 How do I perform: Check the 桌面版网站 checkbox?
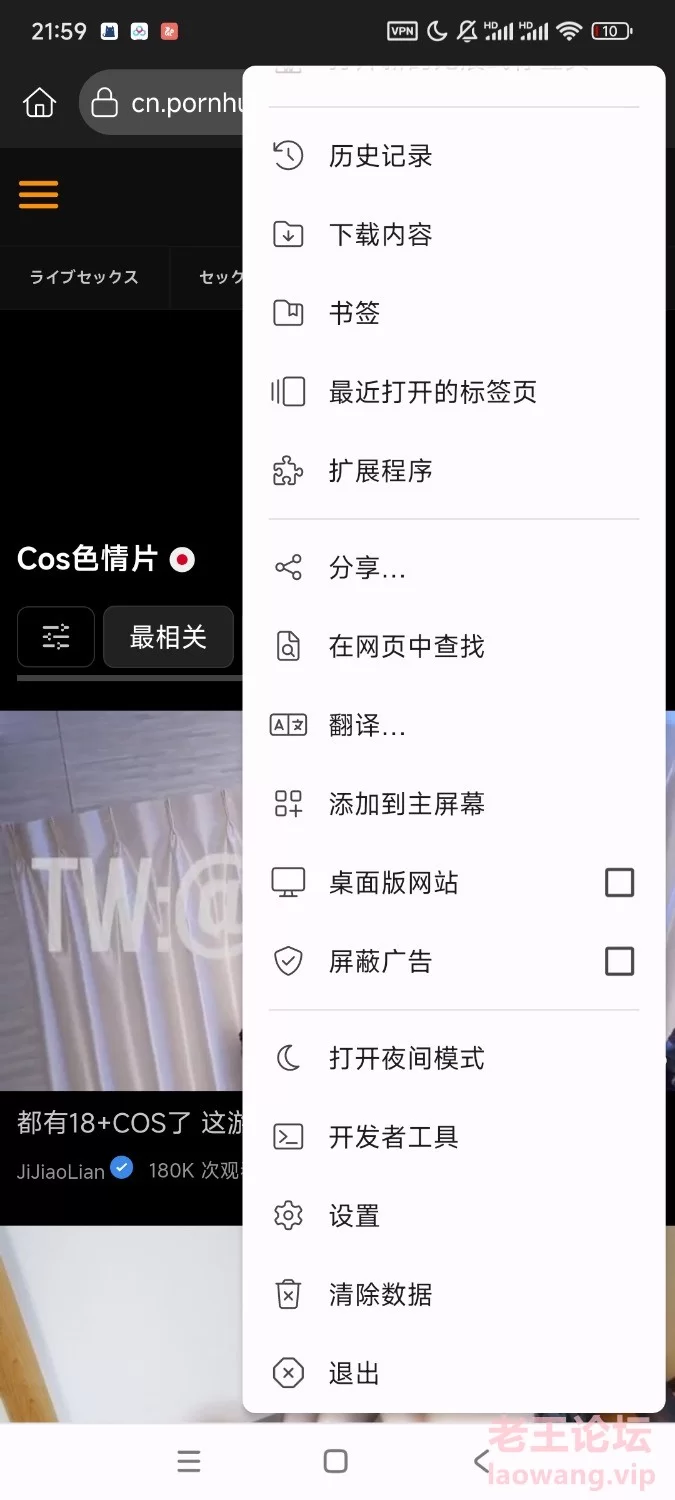[620, 883]
